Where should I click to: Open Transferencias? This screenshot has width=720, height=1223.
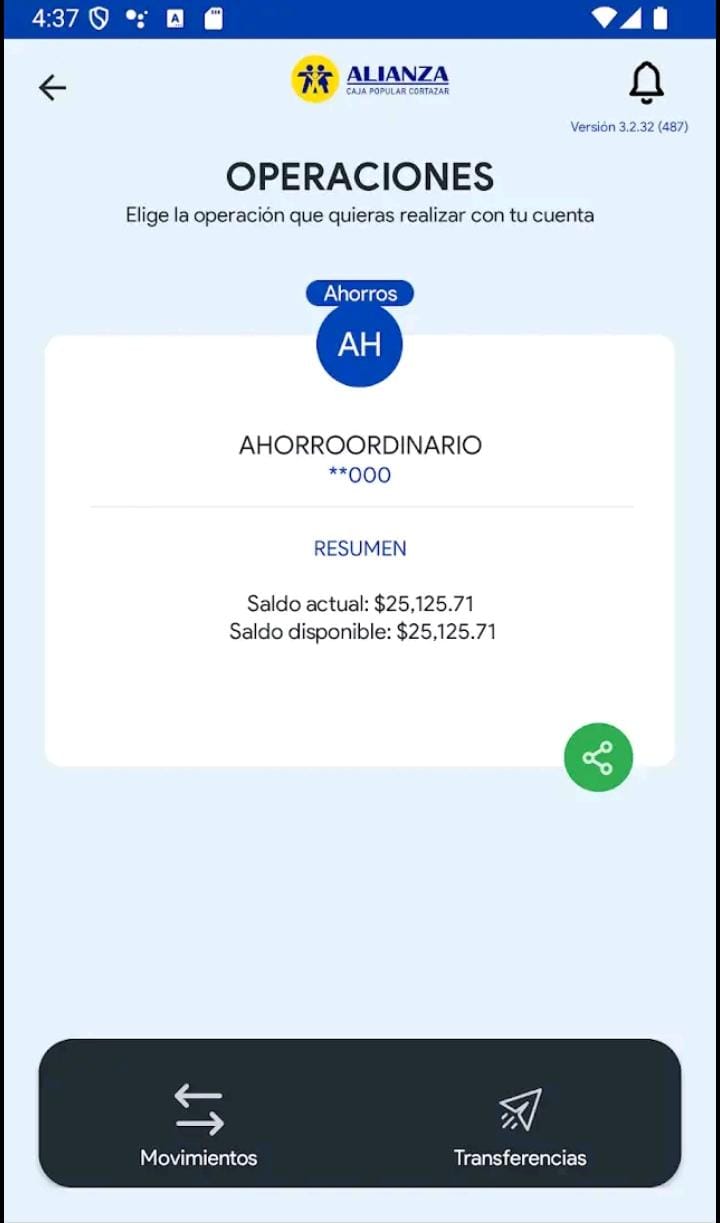pos(520,1125)
